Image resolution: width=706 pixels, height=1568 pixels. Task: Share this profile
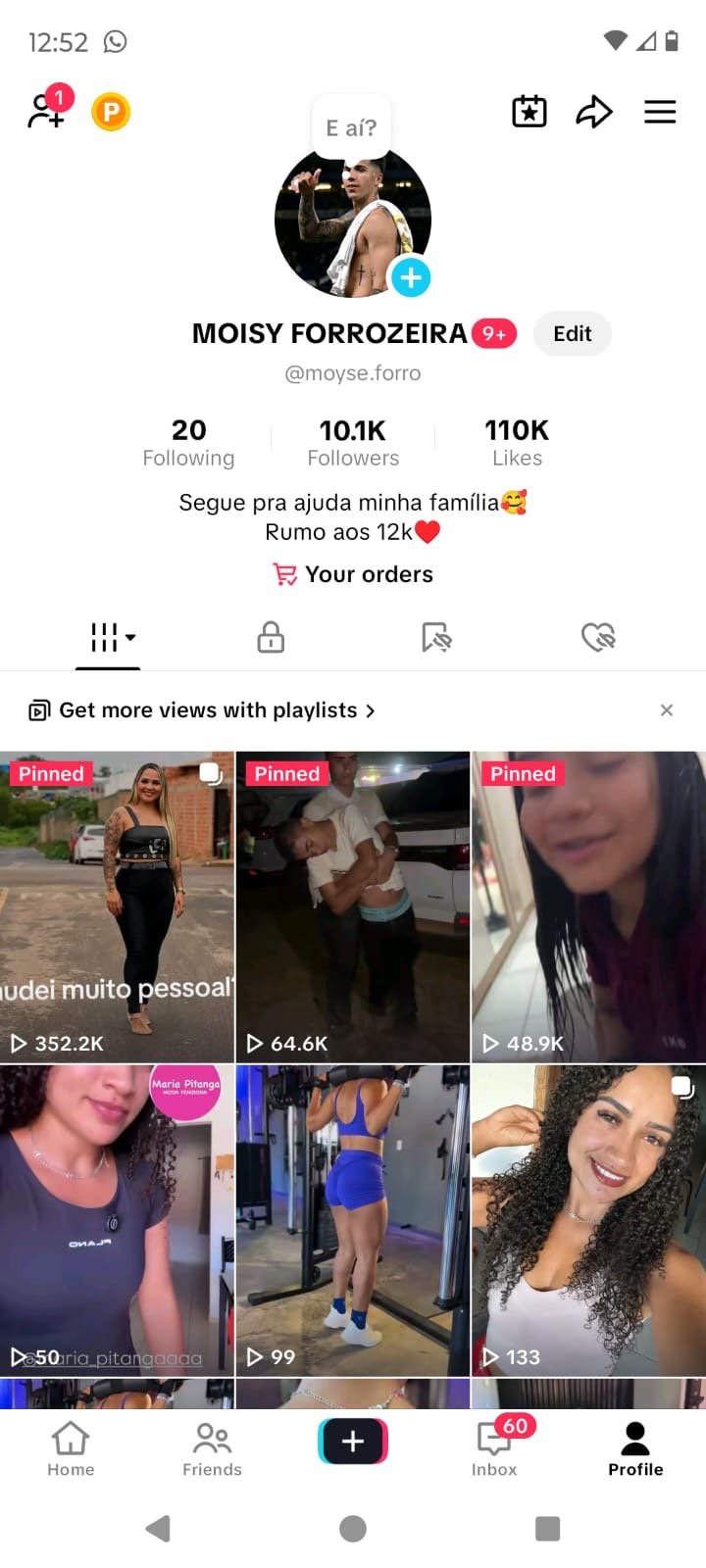[594, 112]
